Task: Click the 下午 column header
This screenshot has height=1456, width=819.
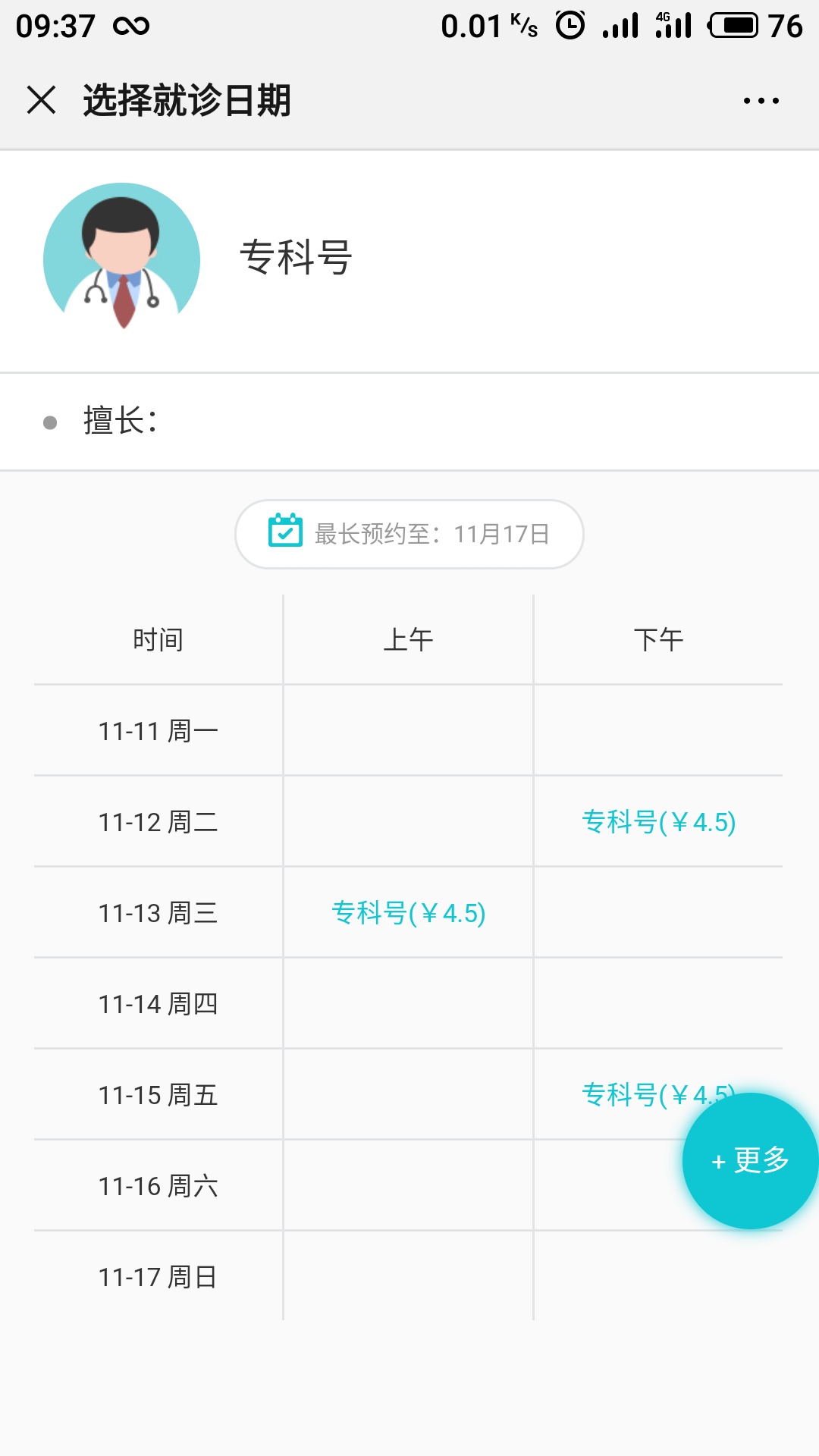Action: (x=658, y=639)
